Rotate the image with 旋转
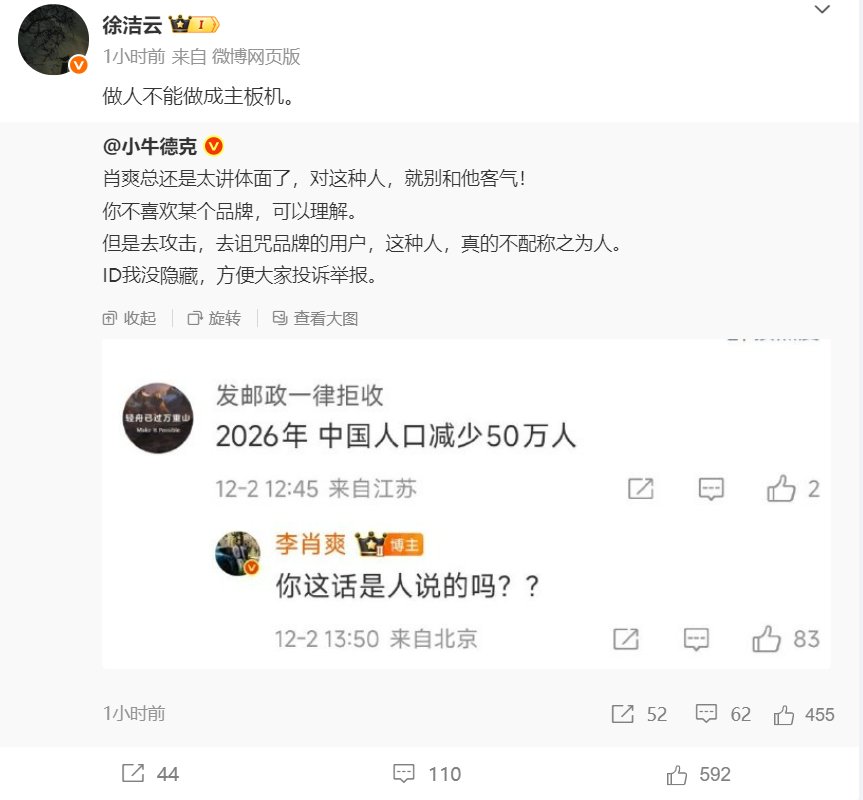The image size is (863, 800). pos(214,318)
